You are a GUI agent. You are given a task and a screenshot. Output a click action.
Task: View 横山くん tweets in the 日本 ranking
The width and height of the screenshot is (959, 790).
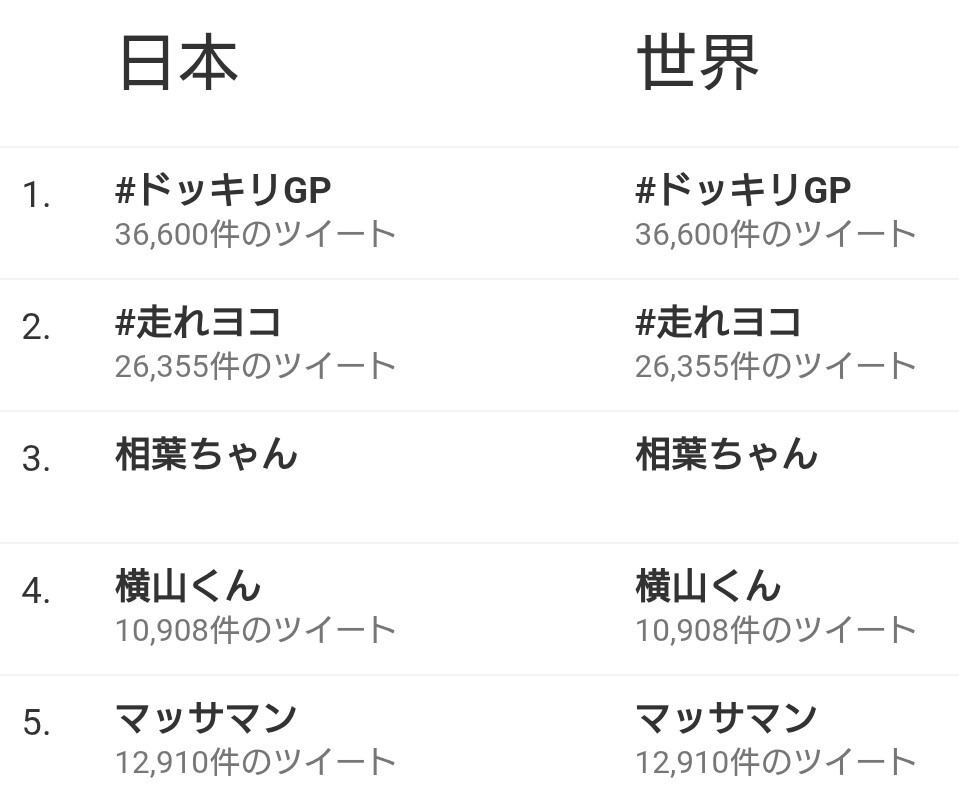(x=188, y=586)
